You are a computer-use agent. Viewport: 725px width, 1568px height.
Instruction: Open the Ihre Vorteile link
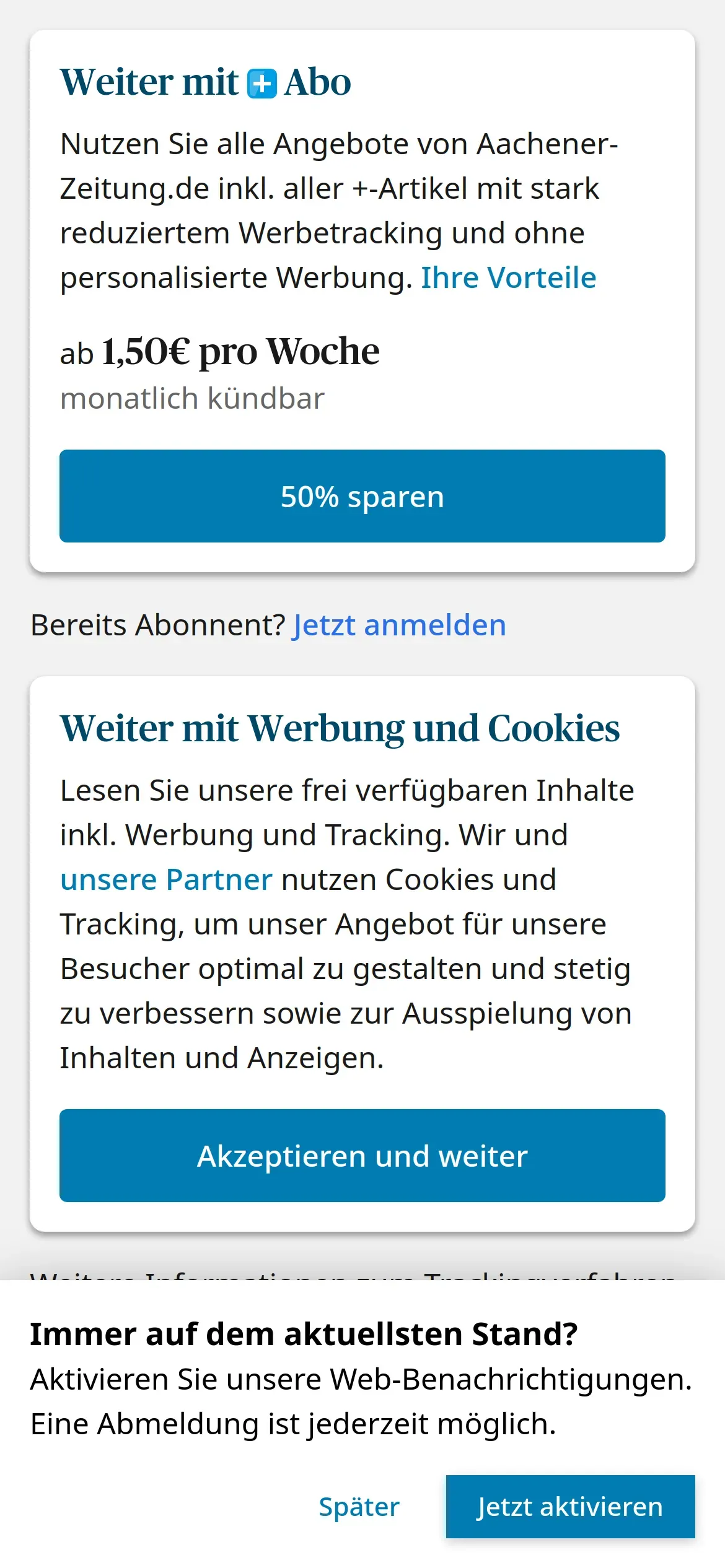pyautogui.click(x=509, y=277)
